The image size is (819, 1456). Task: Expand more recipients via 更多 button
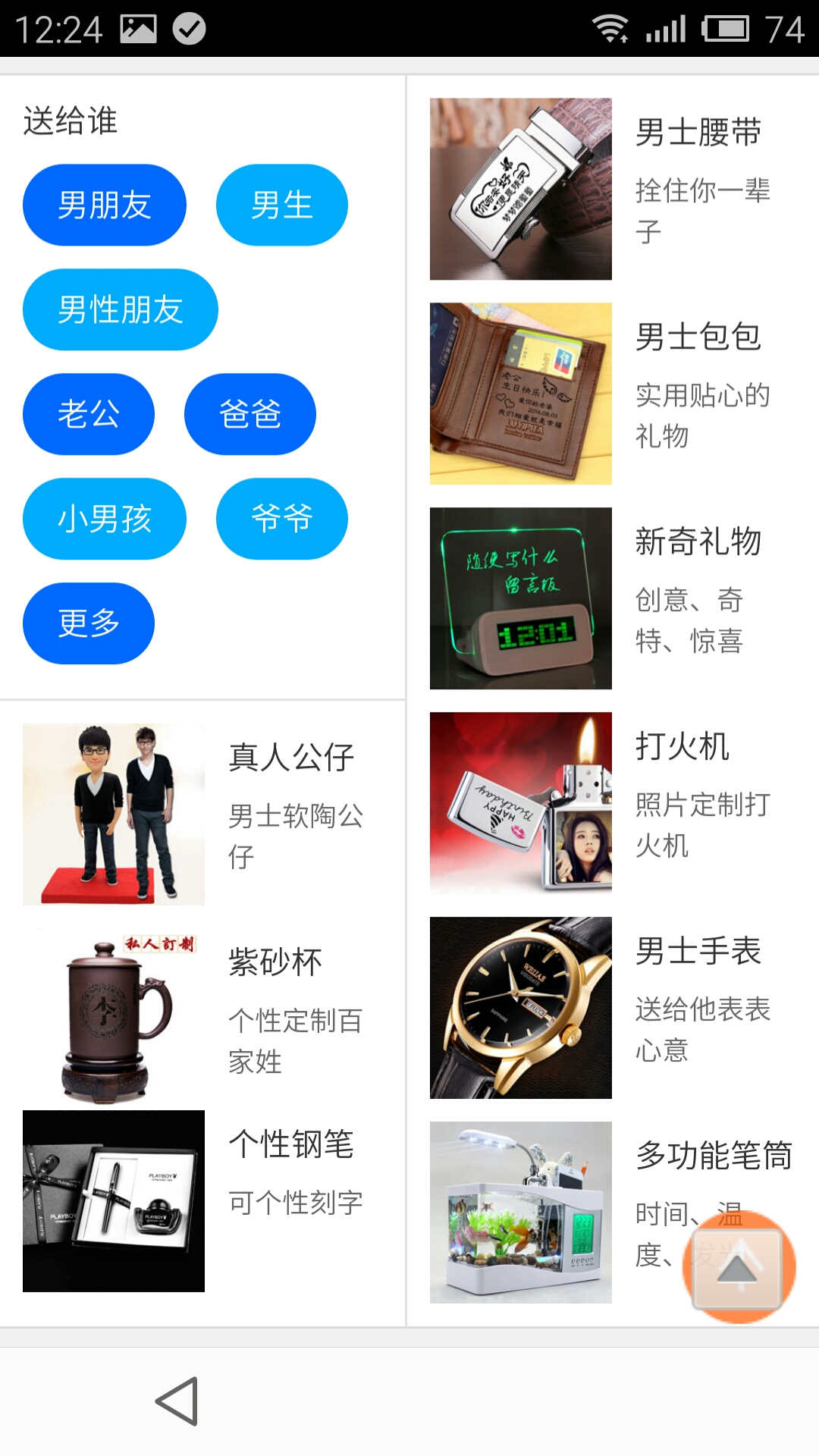(x=88, y=623)
